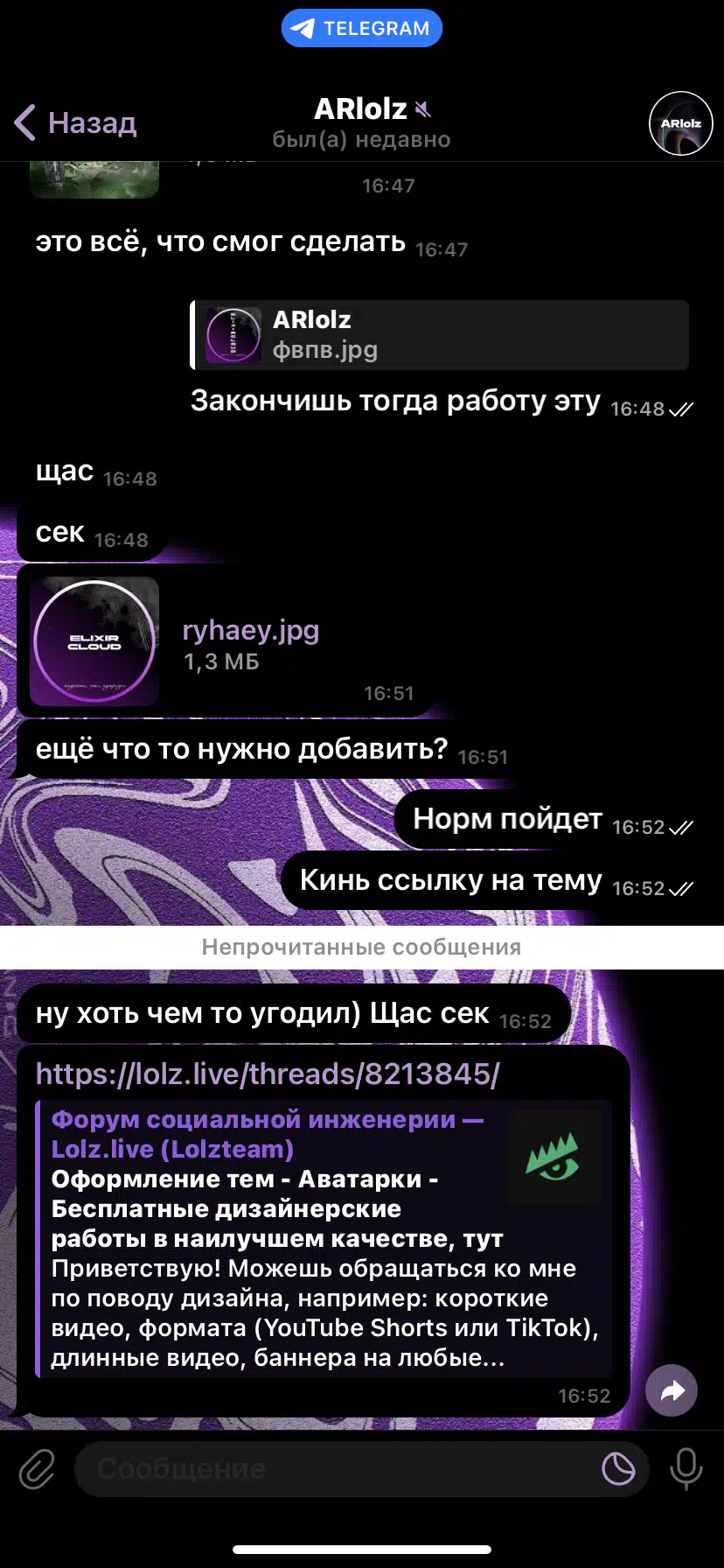This screenshot has height=1568, width=724.
Task: Go back via the Назад button
Action: click(x=76, y=123)
